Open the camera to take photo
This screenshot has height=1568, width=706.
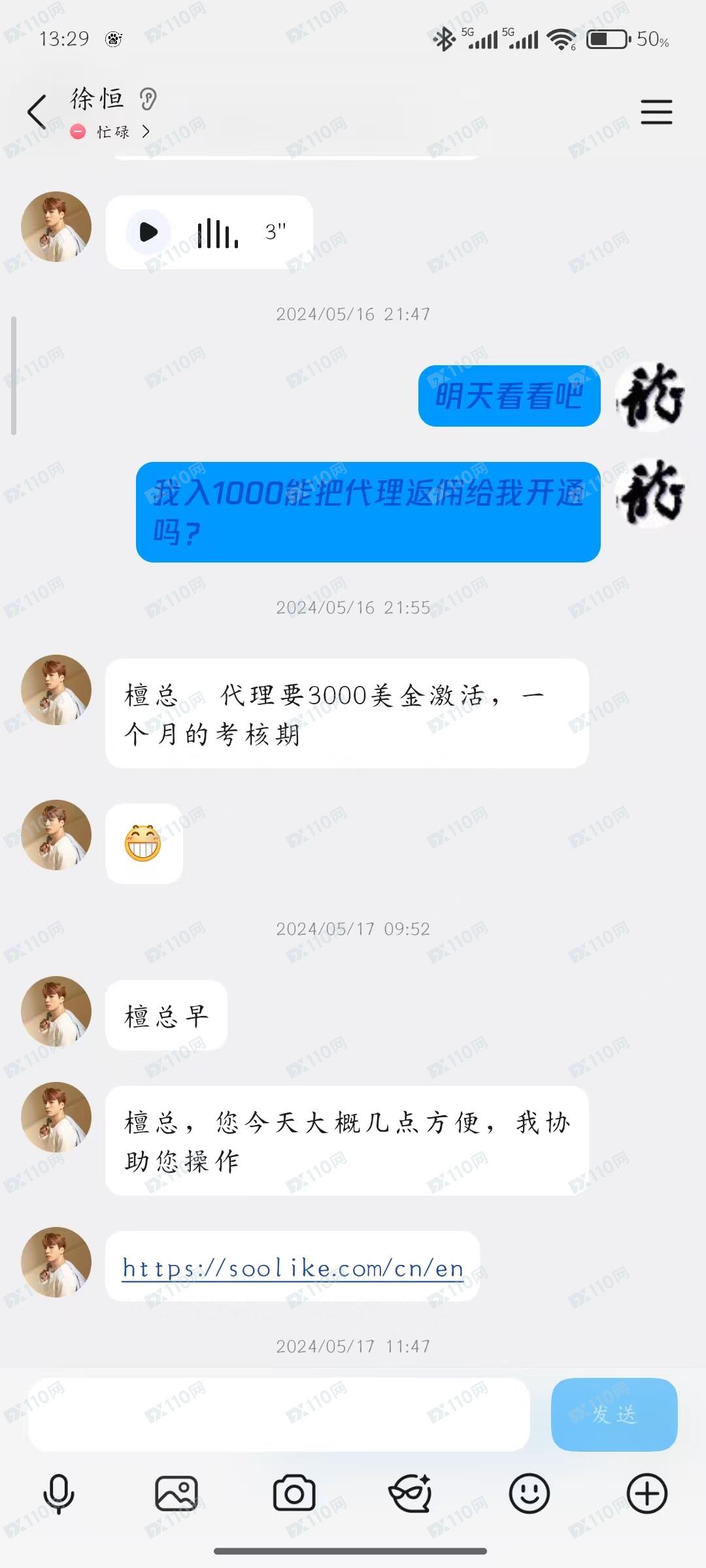294,1494
